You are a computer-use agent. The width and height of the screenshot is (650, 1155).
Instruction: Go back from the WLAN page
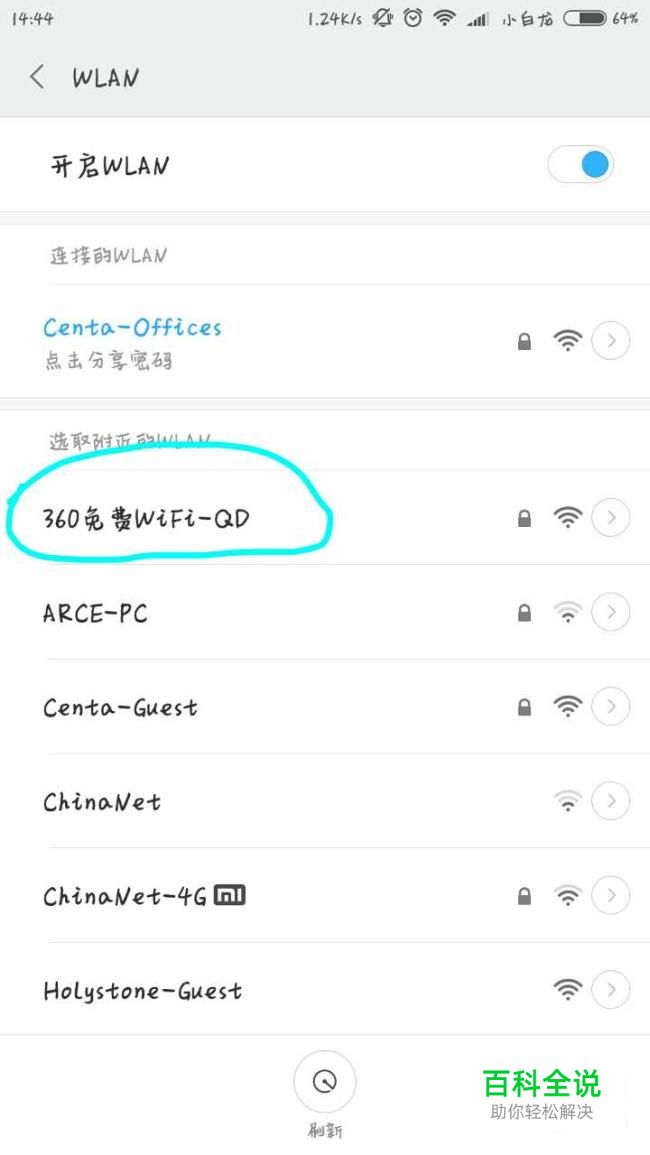pos(37,77)
